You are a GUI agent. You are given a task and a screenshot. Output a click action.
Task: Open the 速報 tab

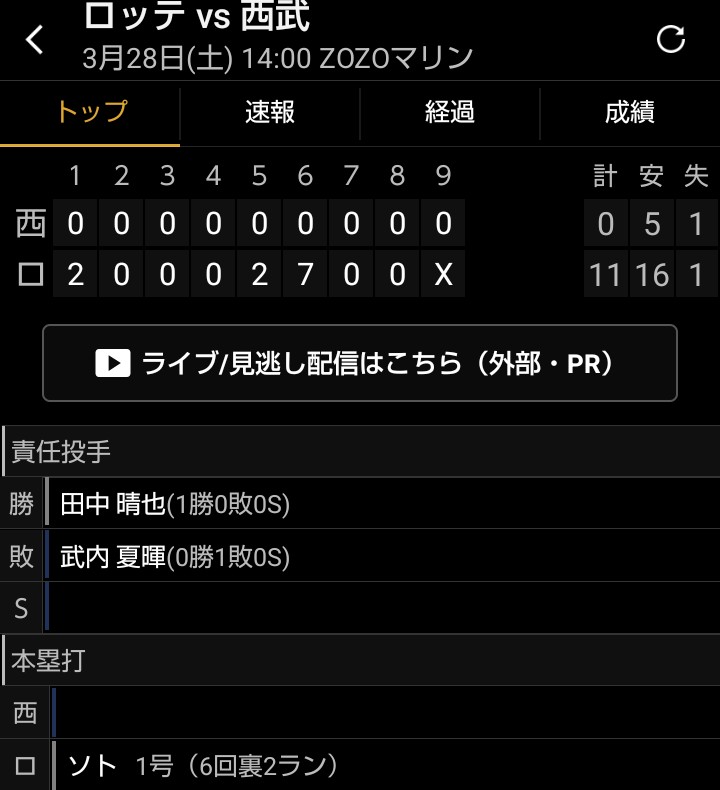pos(270,111)
